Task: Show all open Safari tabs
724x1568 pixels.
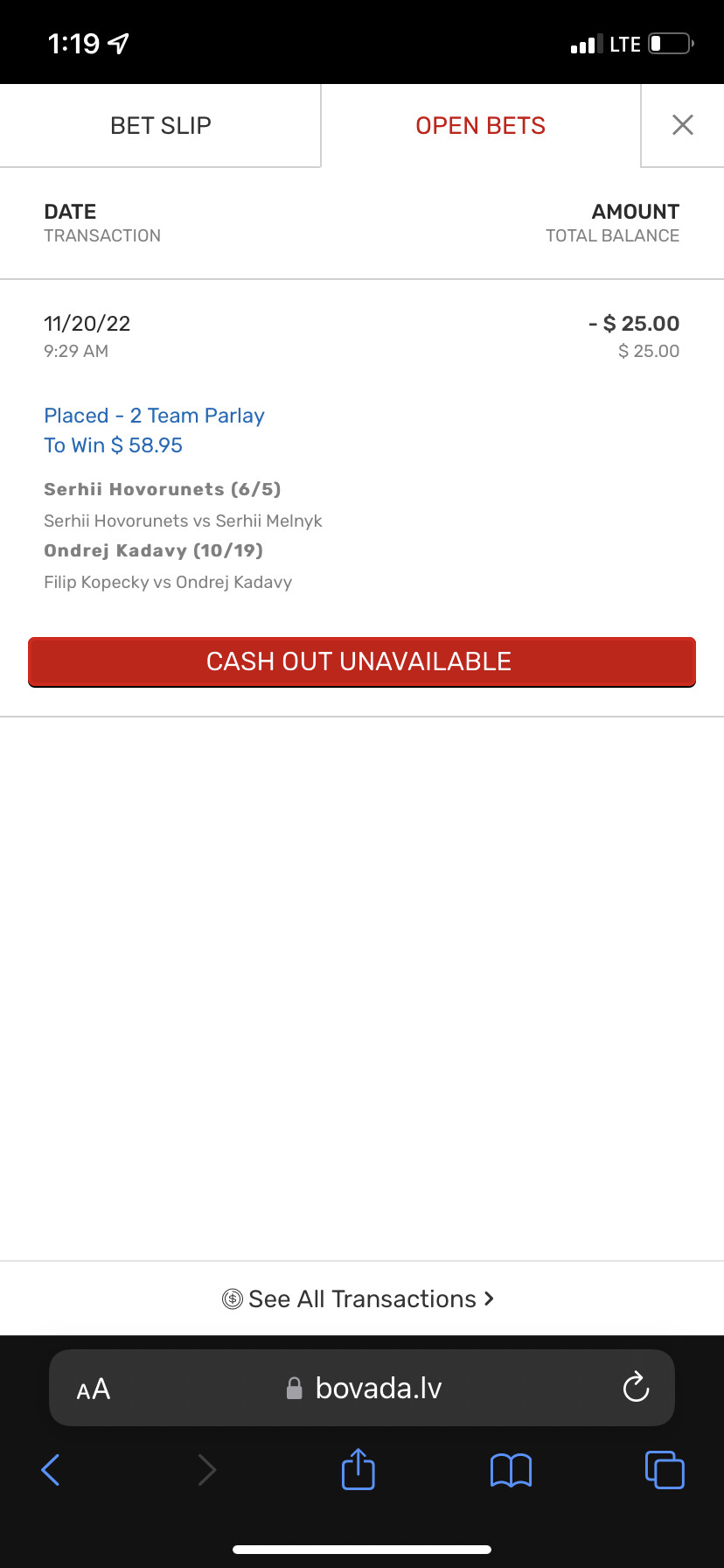Action: (x=665, y=1470)
